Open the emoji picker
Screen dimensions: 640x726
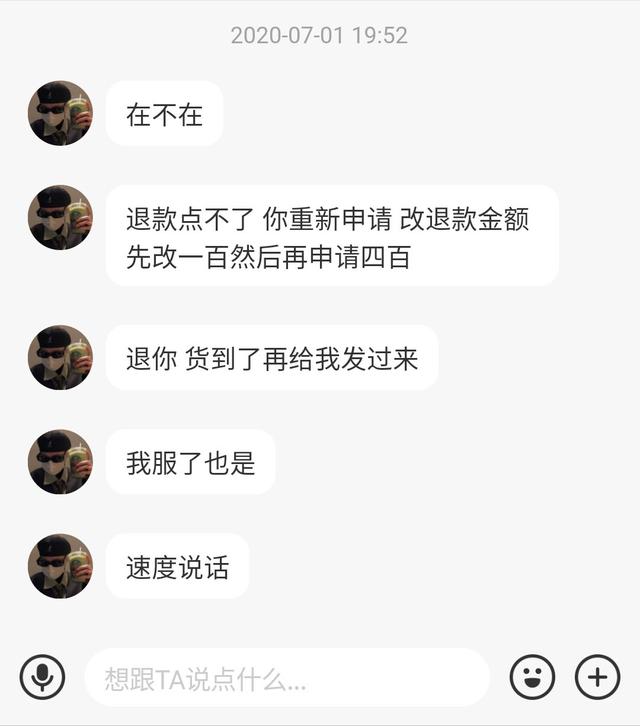coord(532,678)
